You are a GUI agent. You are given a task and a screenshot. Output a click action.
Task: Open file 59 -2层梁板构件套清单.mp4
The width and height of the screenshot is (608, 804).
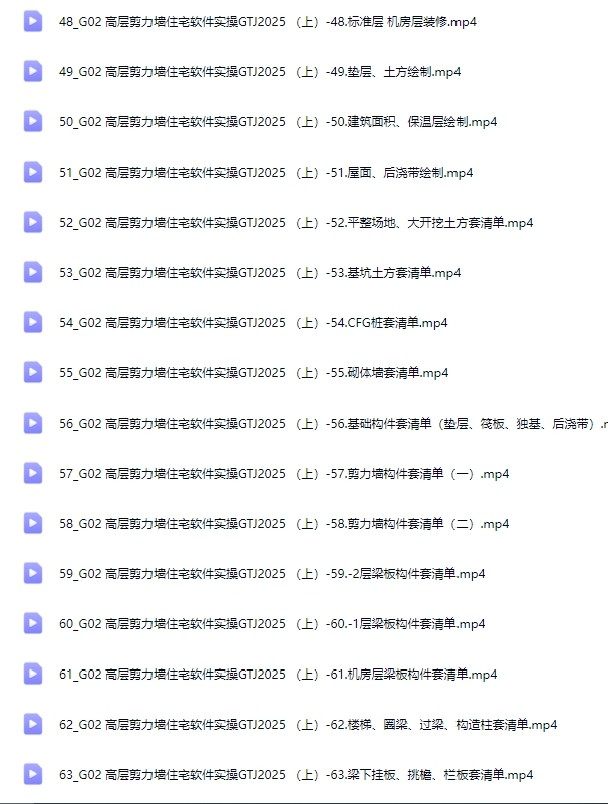[272, 573]
